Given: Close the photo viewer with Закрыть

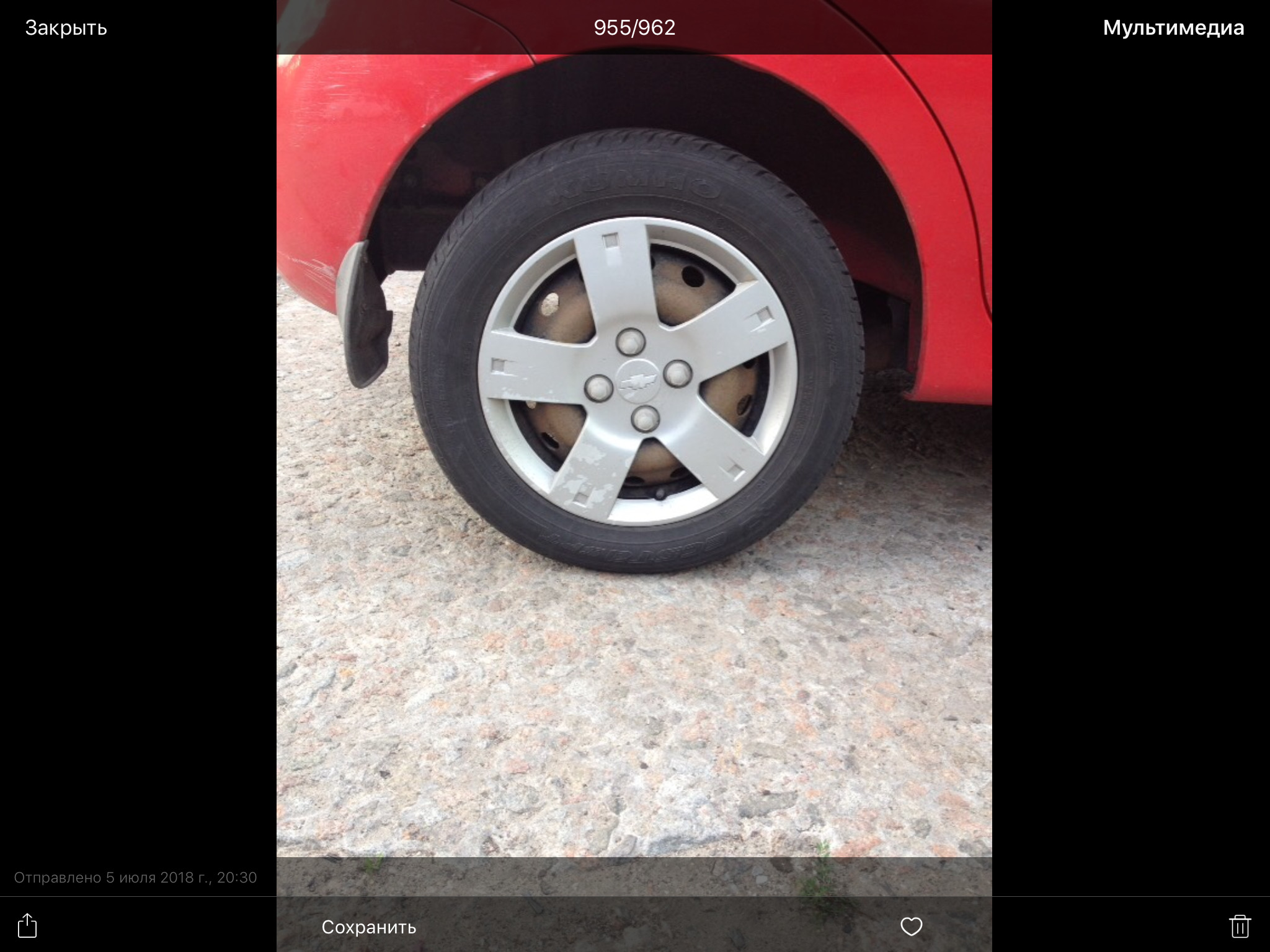Looking at the screenshot, I should tap(66, 28).
